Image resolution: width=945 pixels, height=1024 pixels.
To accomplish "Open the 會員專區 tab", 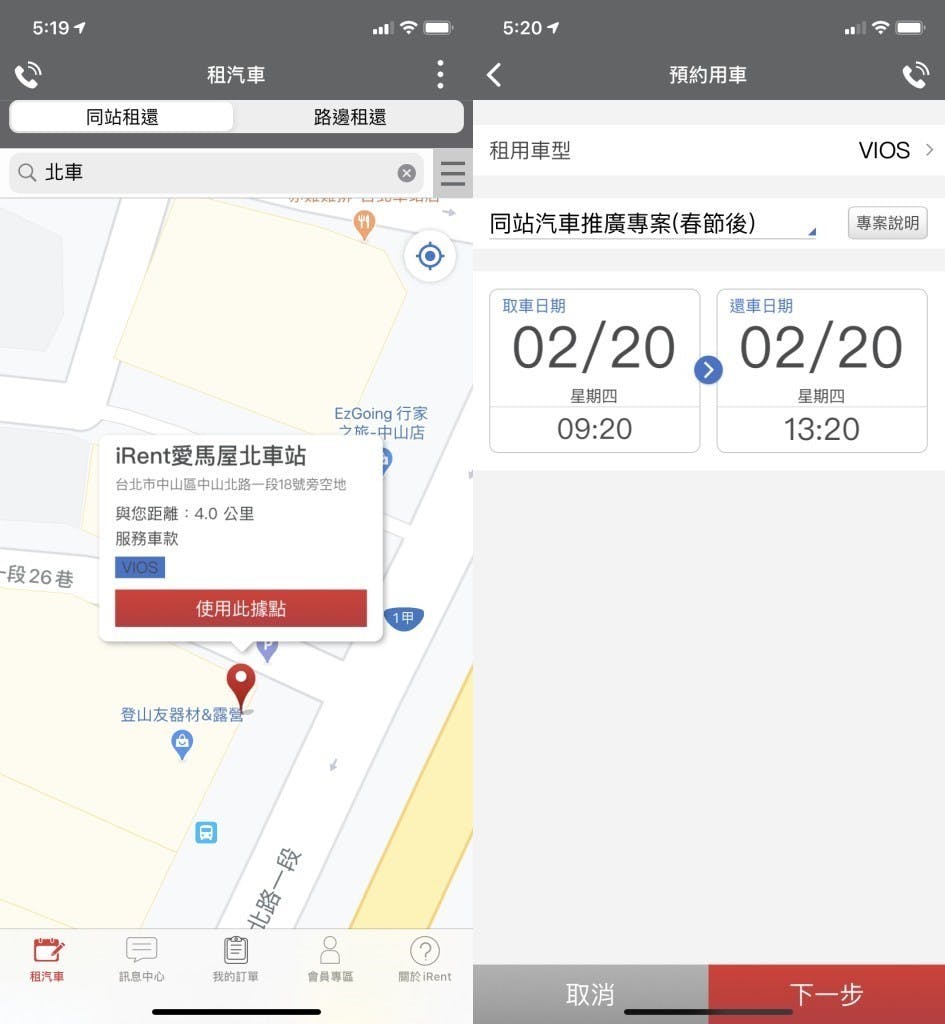I will (x=330, y=960).
